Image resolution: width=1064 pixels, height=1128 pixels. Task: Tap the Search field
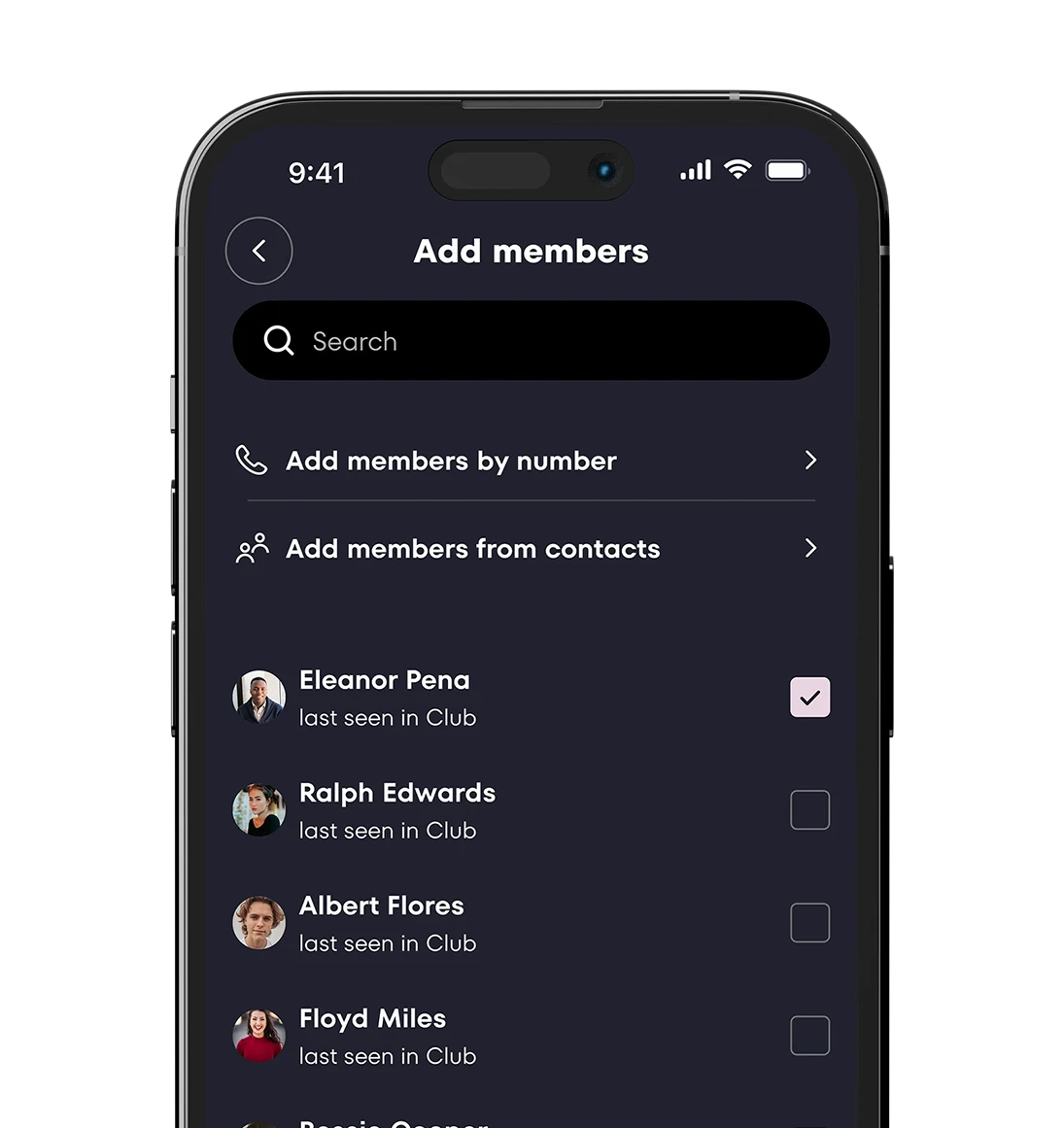tap(531, 341)
